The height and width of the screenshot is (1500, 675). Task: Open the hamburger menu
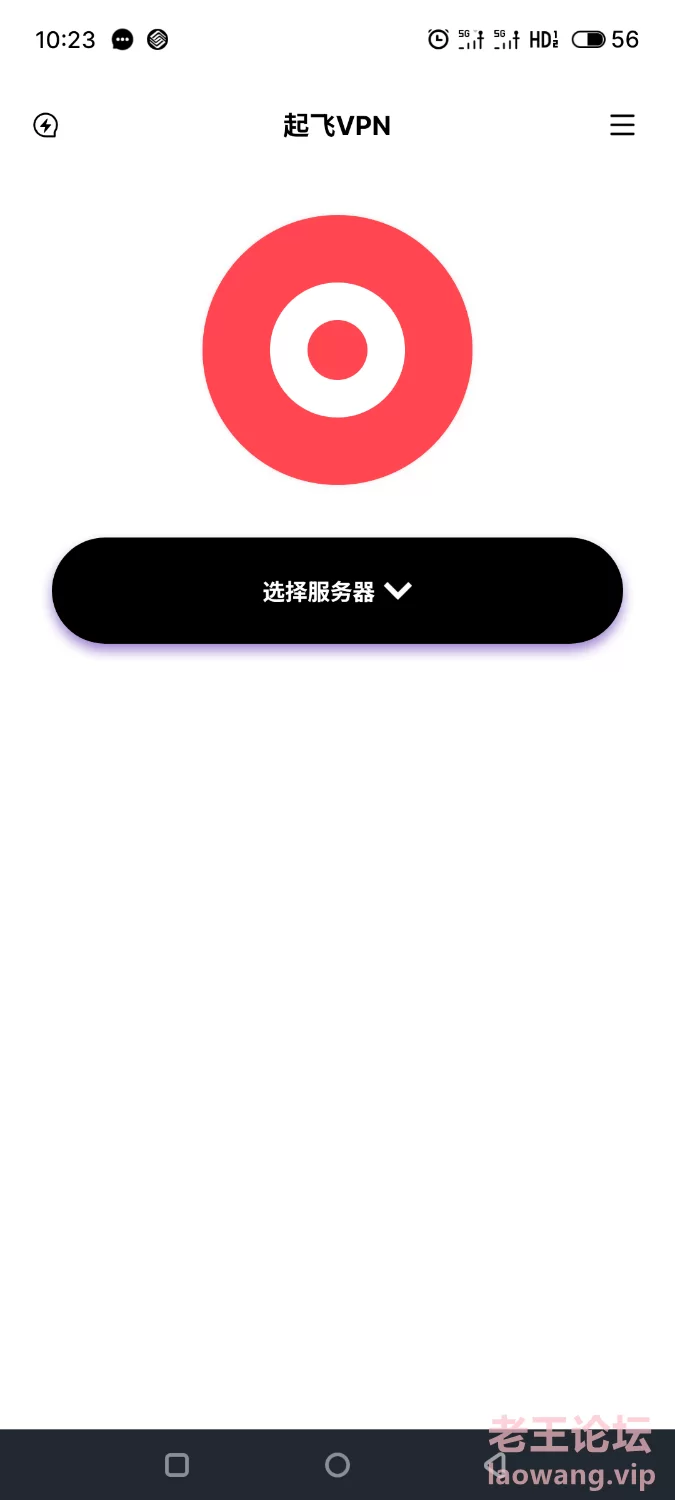[x=622, y=125]
